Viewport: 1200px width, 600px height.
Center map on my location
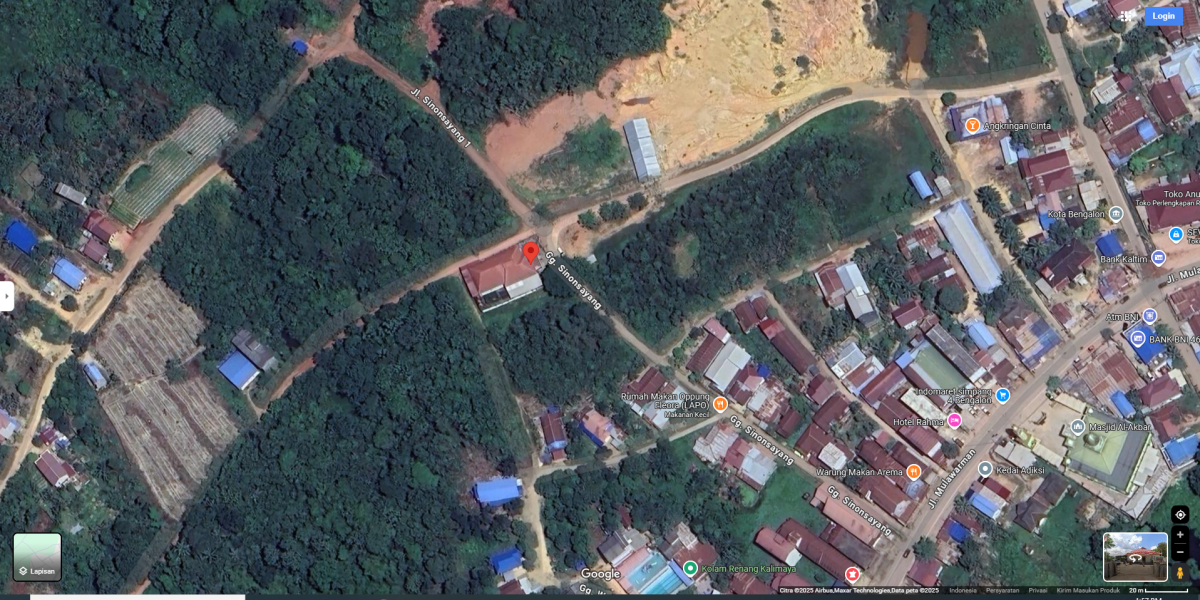pos(1180,514)
